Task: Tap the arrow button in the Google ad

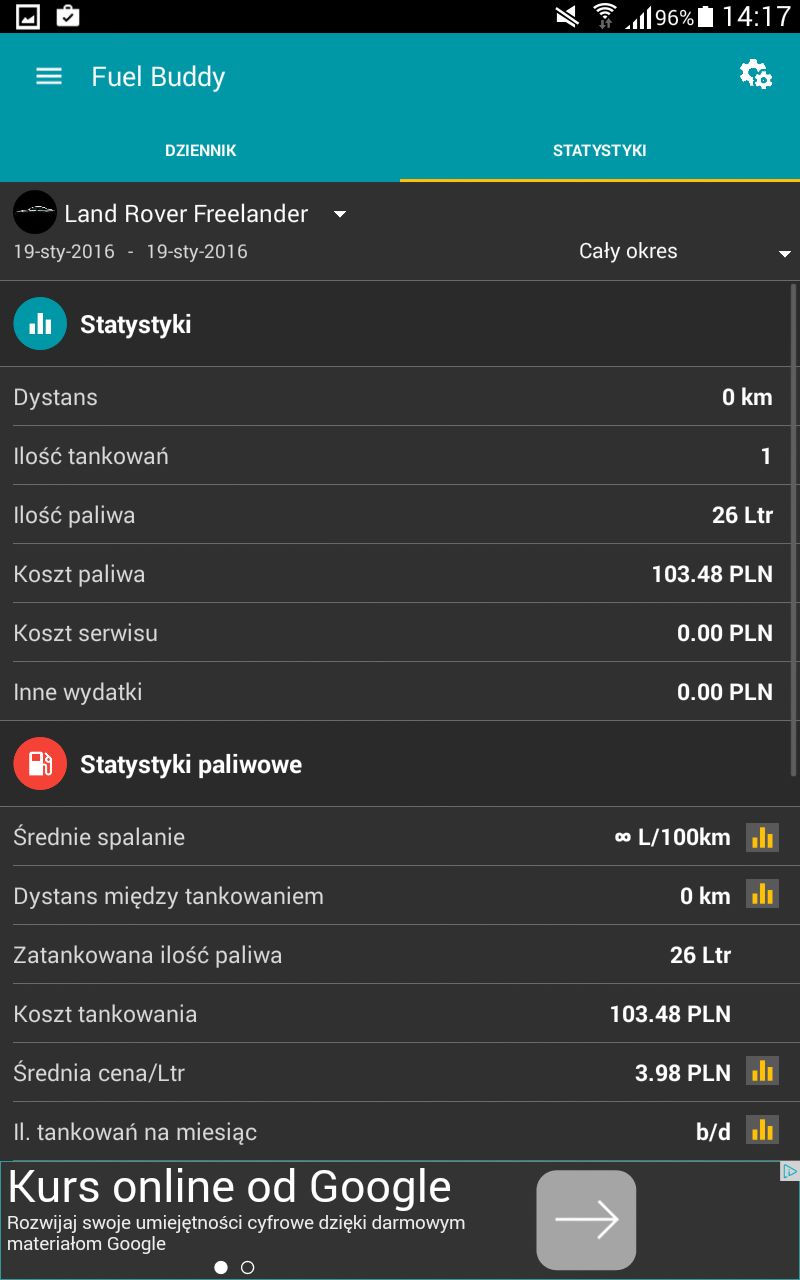Action: [x=586, y=1219]
